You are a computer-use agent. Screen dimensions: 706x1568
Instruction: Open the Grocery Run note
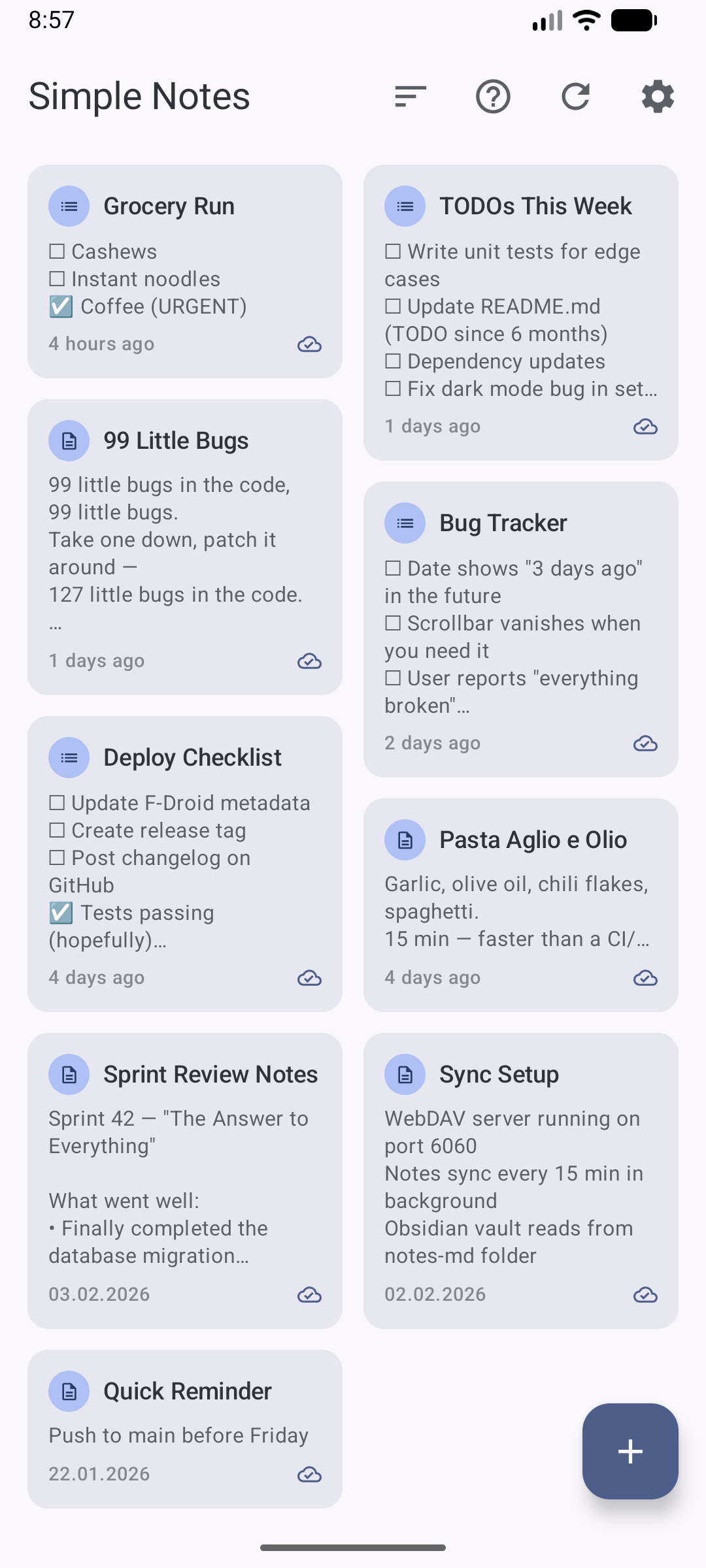pos(184,271)
